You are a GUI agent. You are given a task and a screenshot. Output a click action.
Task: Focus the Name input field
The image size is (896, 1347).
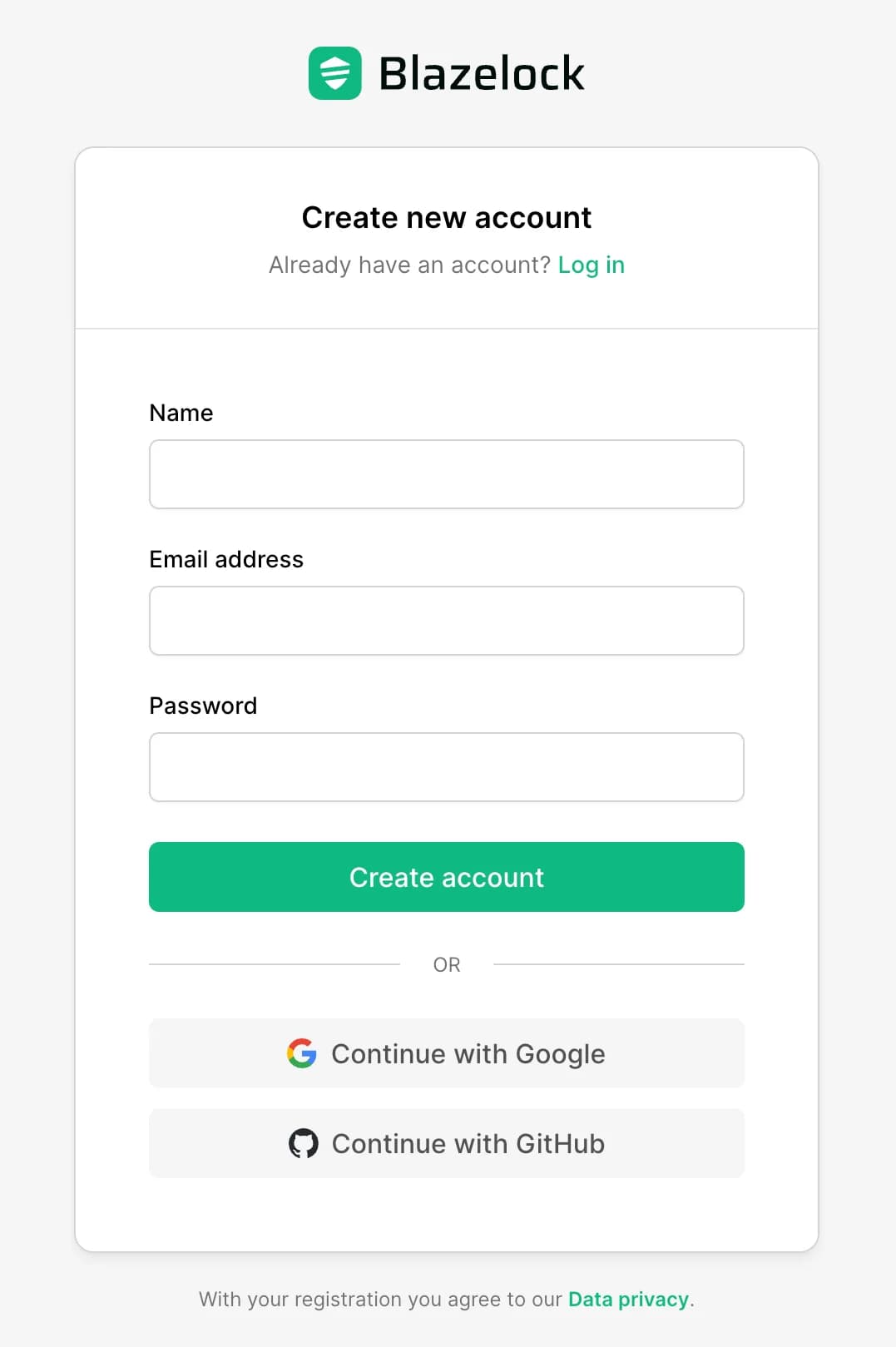click(447, 474)
